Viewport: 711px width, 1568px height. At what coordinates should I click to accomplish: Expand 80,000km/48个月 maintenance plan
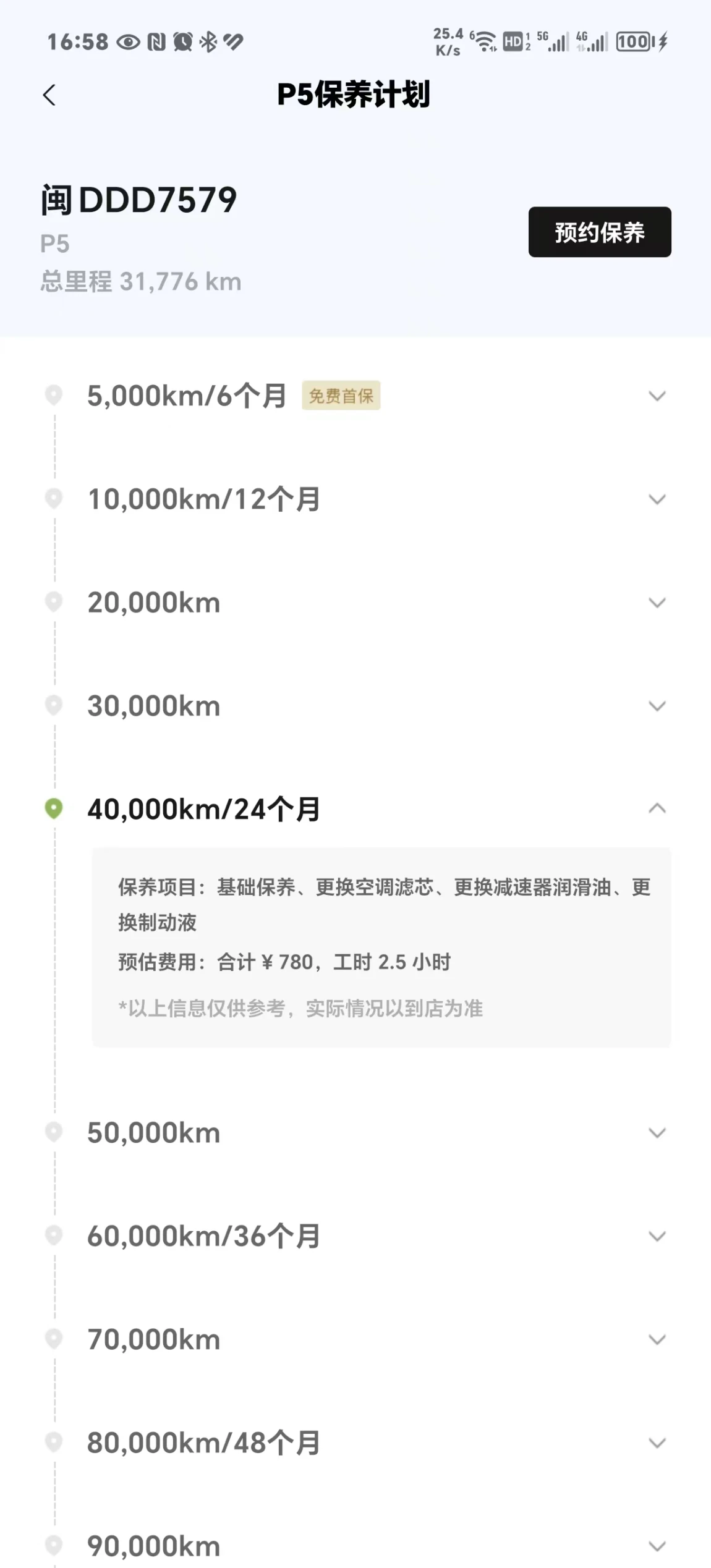point(355,1443)
